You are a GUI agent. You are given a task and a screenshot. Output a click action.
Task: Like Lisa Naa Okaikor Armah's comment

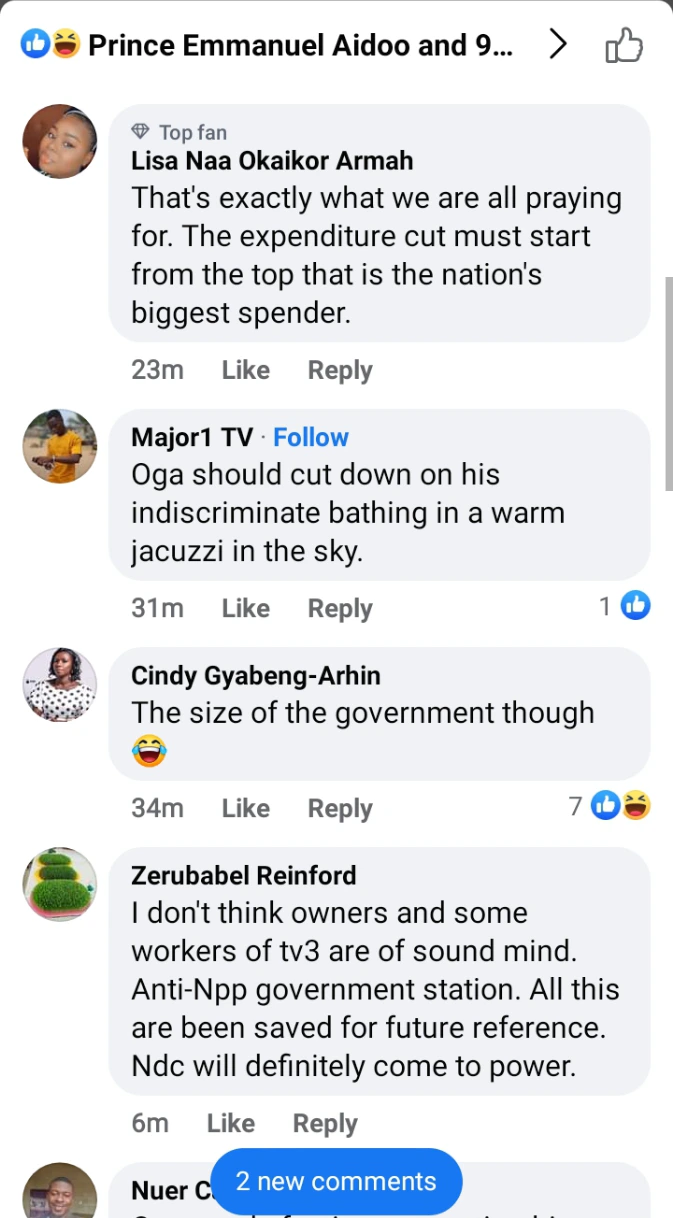[245, 370]
